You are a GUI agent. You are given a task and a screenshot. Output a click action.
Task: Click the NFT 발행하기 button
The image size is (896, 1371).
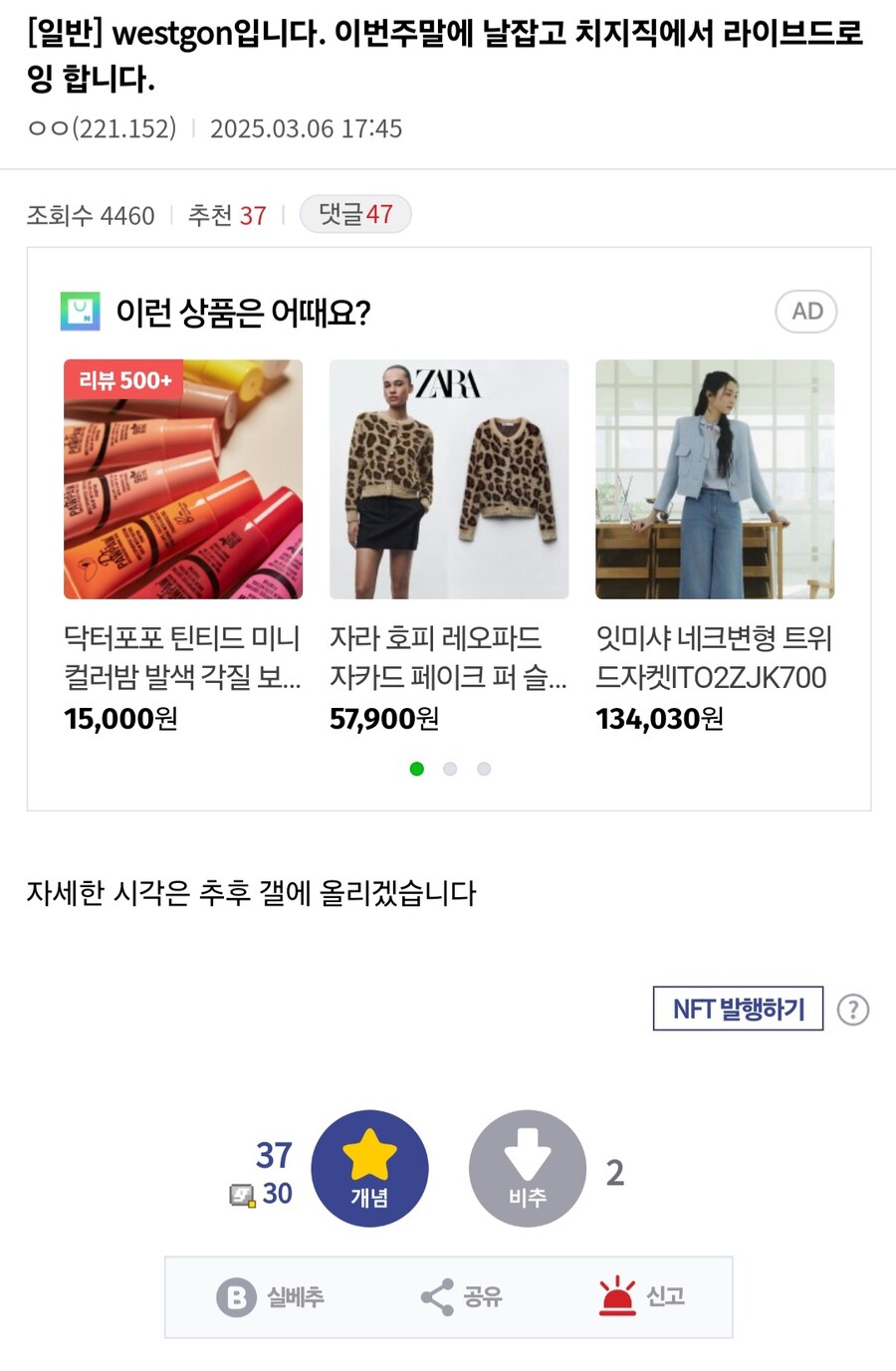[737, 1009]
